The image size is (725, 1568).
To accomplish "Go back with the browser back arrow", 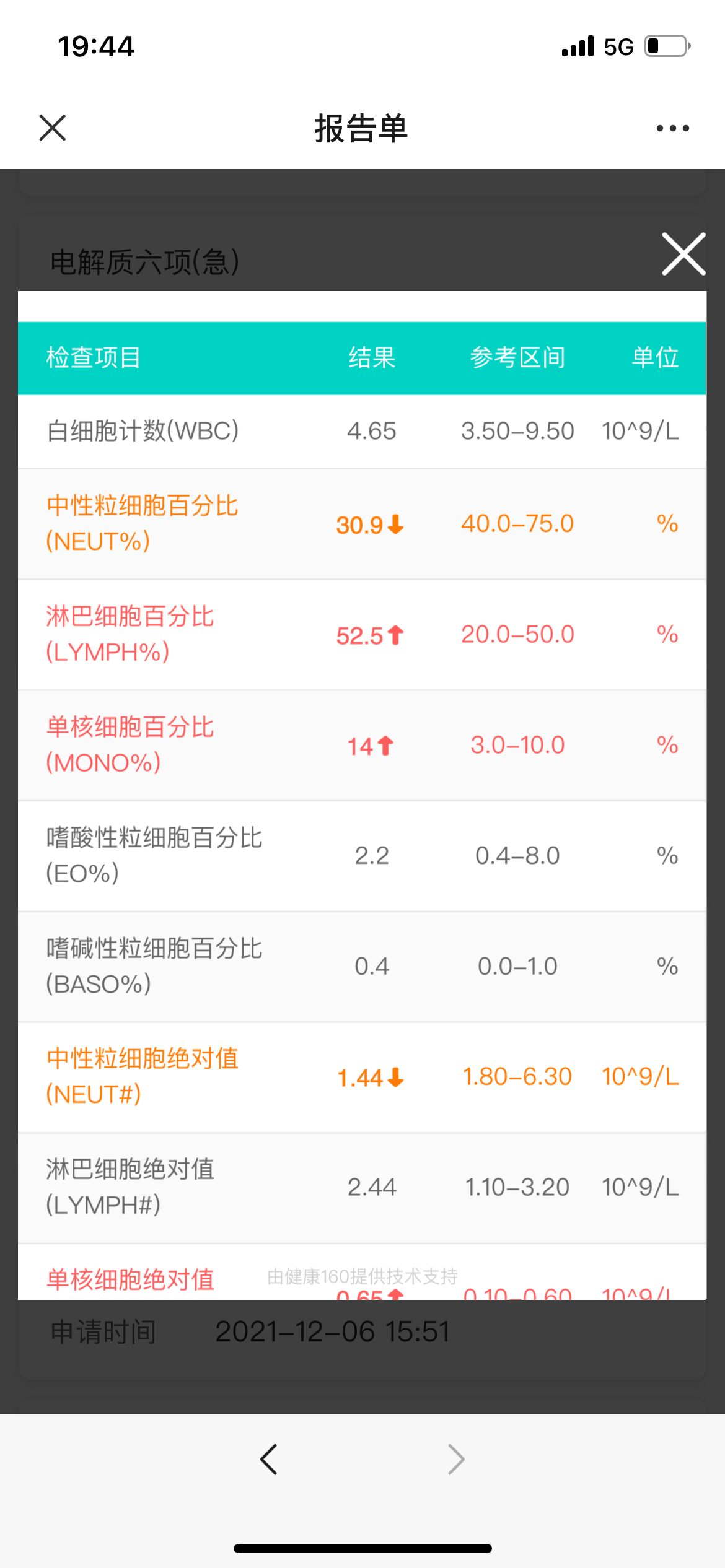I will pyautogui.click(x=269, y=1460).
